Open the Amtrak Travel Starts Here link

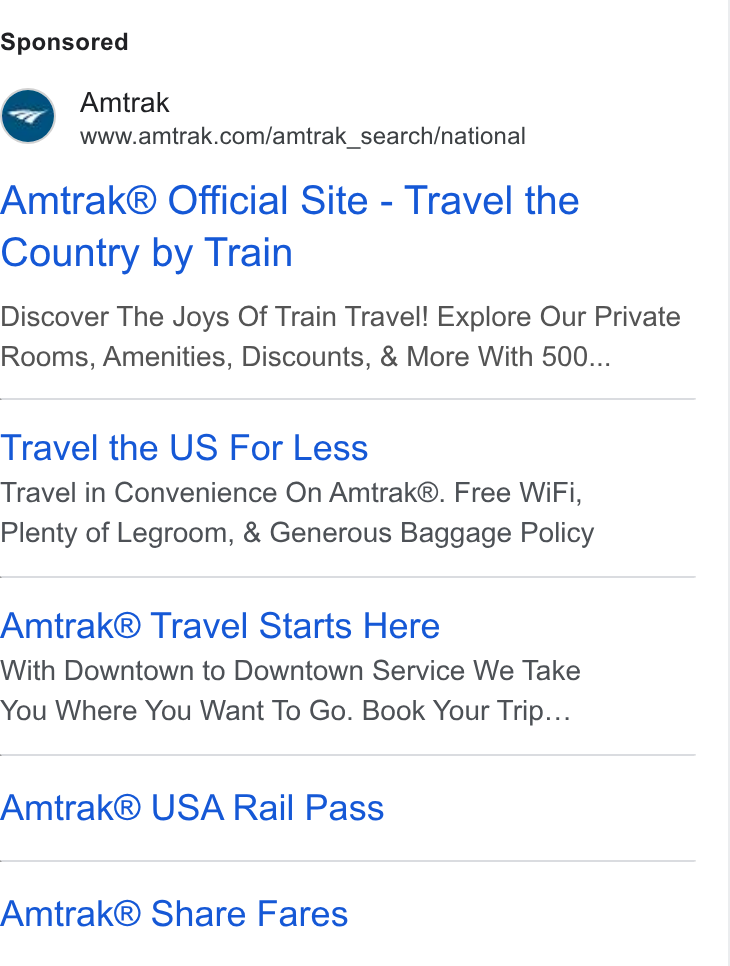tap(220, 626)
